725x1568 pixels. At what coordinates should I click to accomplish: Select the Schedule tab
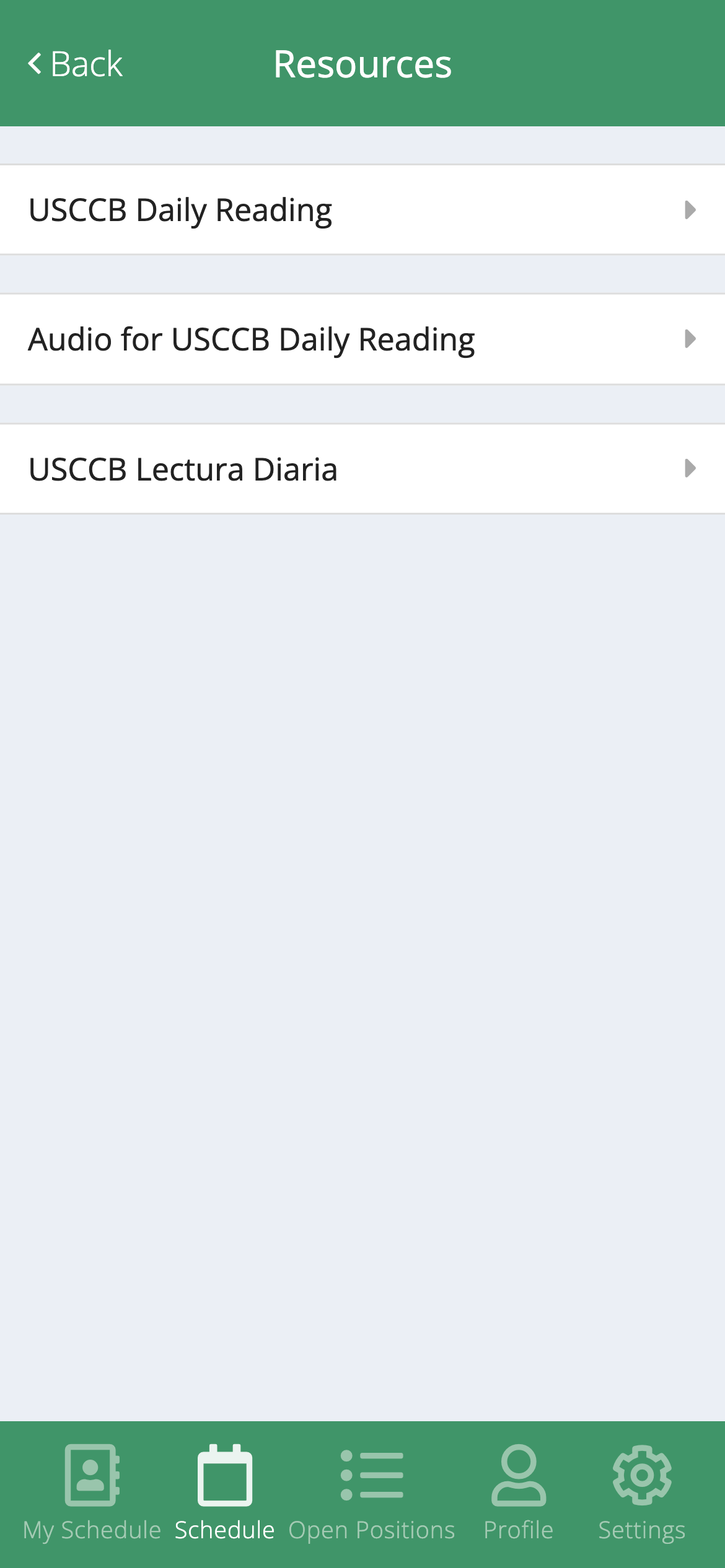coord(224,1492)
